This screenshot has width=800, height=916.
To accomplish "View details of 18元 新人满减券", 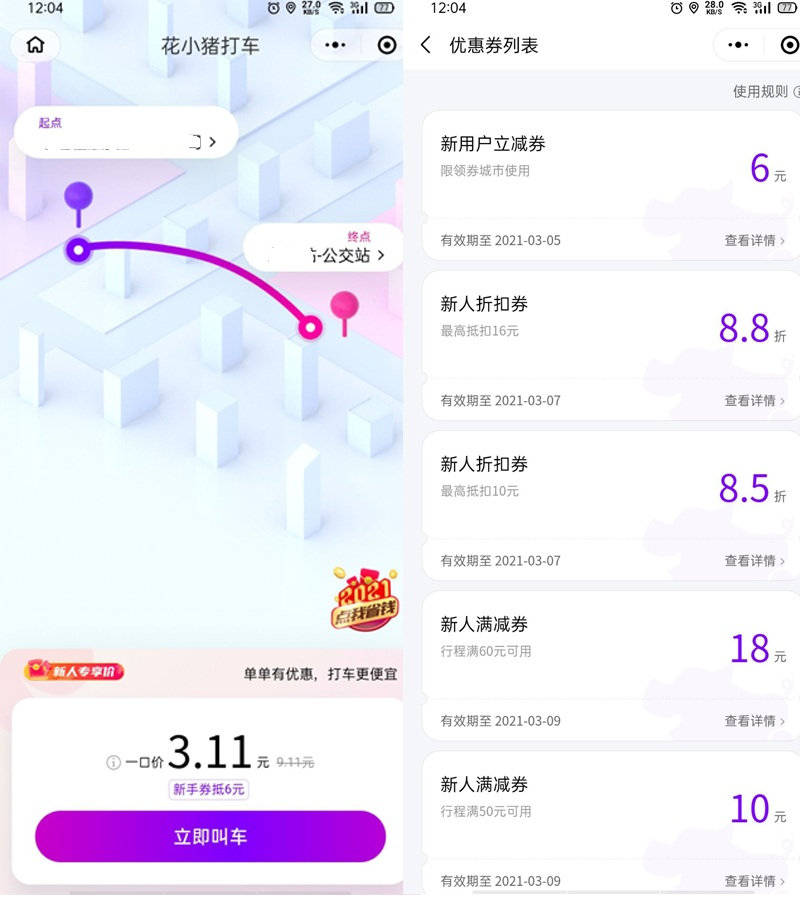I will [754, 721].
